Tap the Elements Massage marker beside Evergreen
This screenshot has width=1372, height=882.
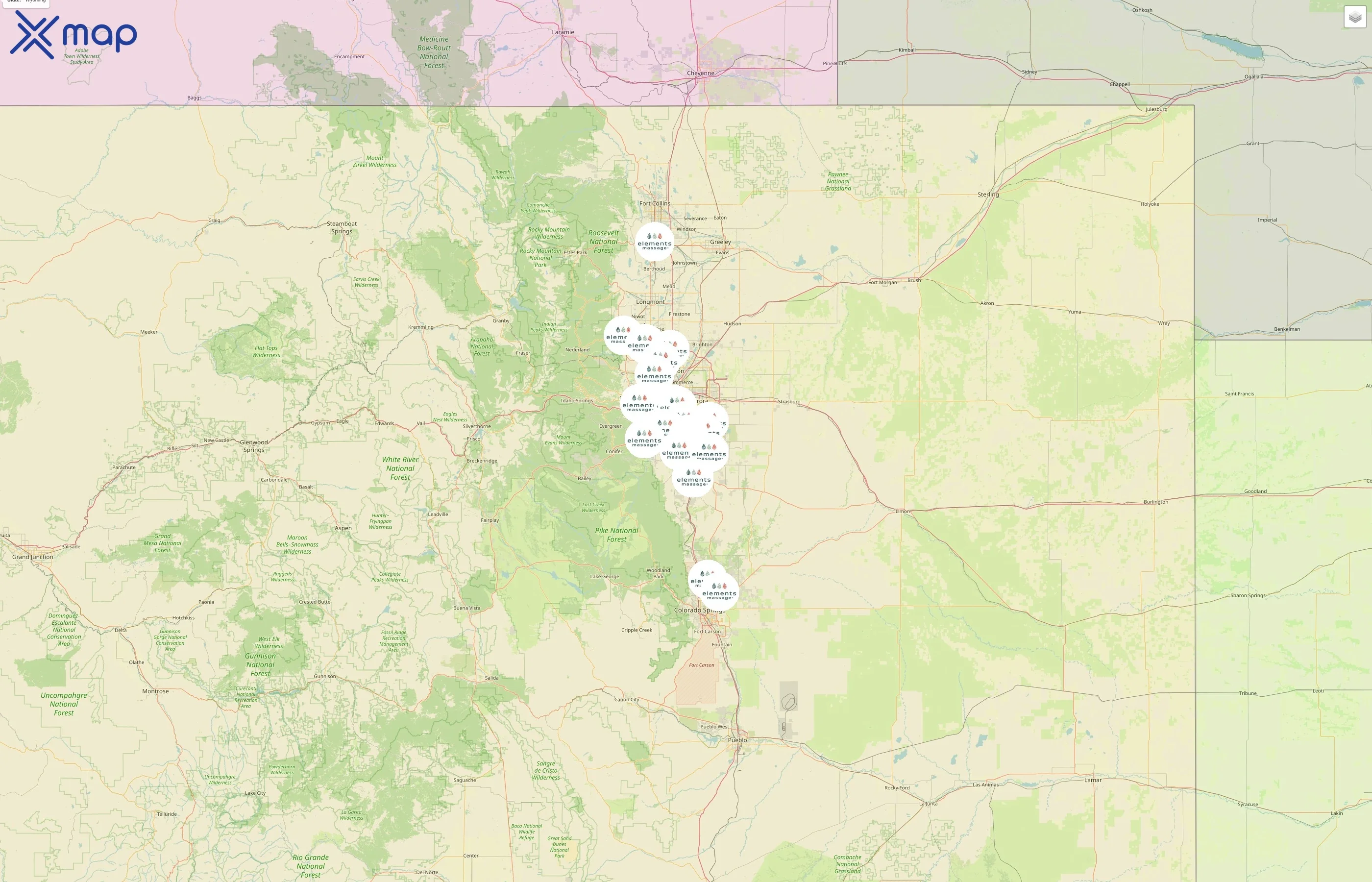click(x=644, y=439)
